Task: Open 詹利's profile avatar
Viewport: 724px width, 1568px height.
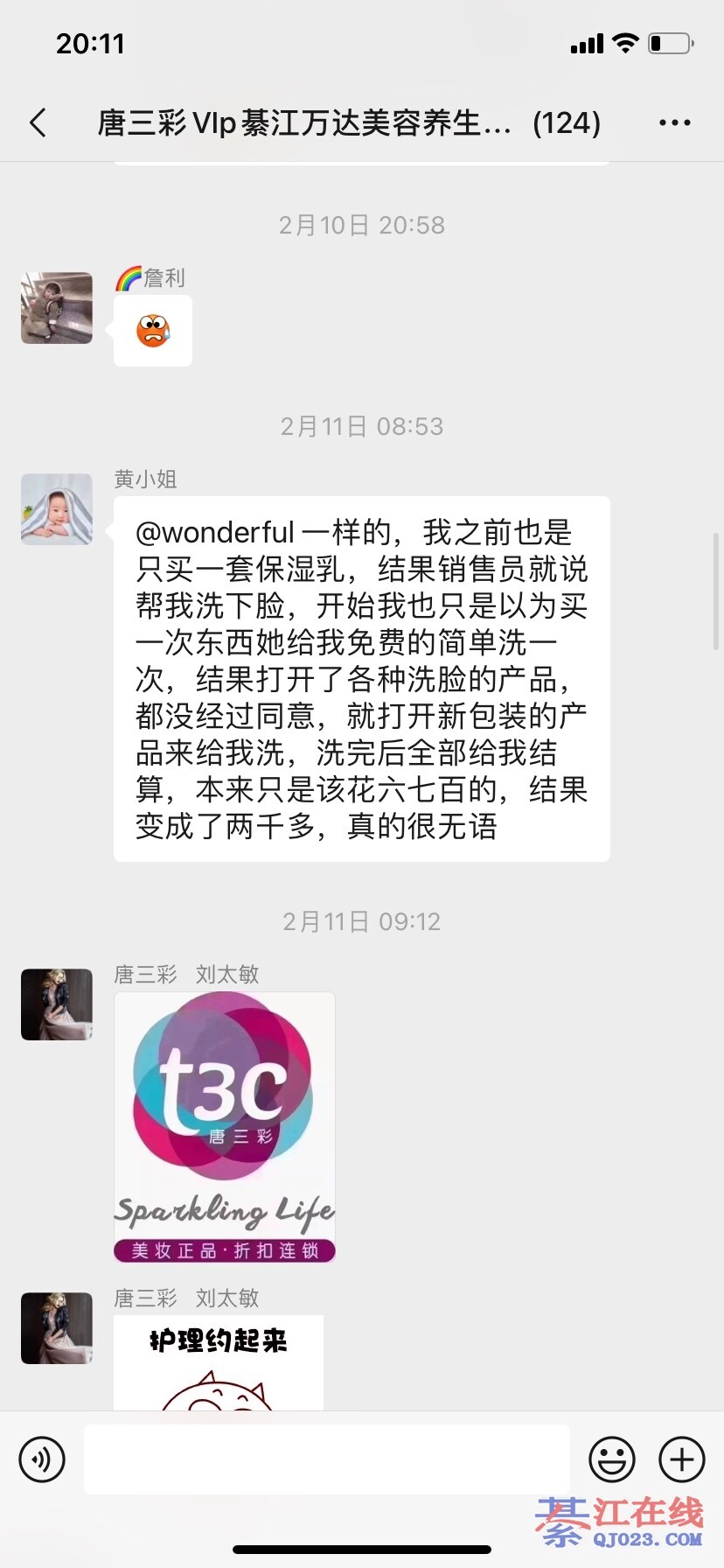Action: (57, 308)
